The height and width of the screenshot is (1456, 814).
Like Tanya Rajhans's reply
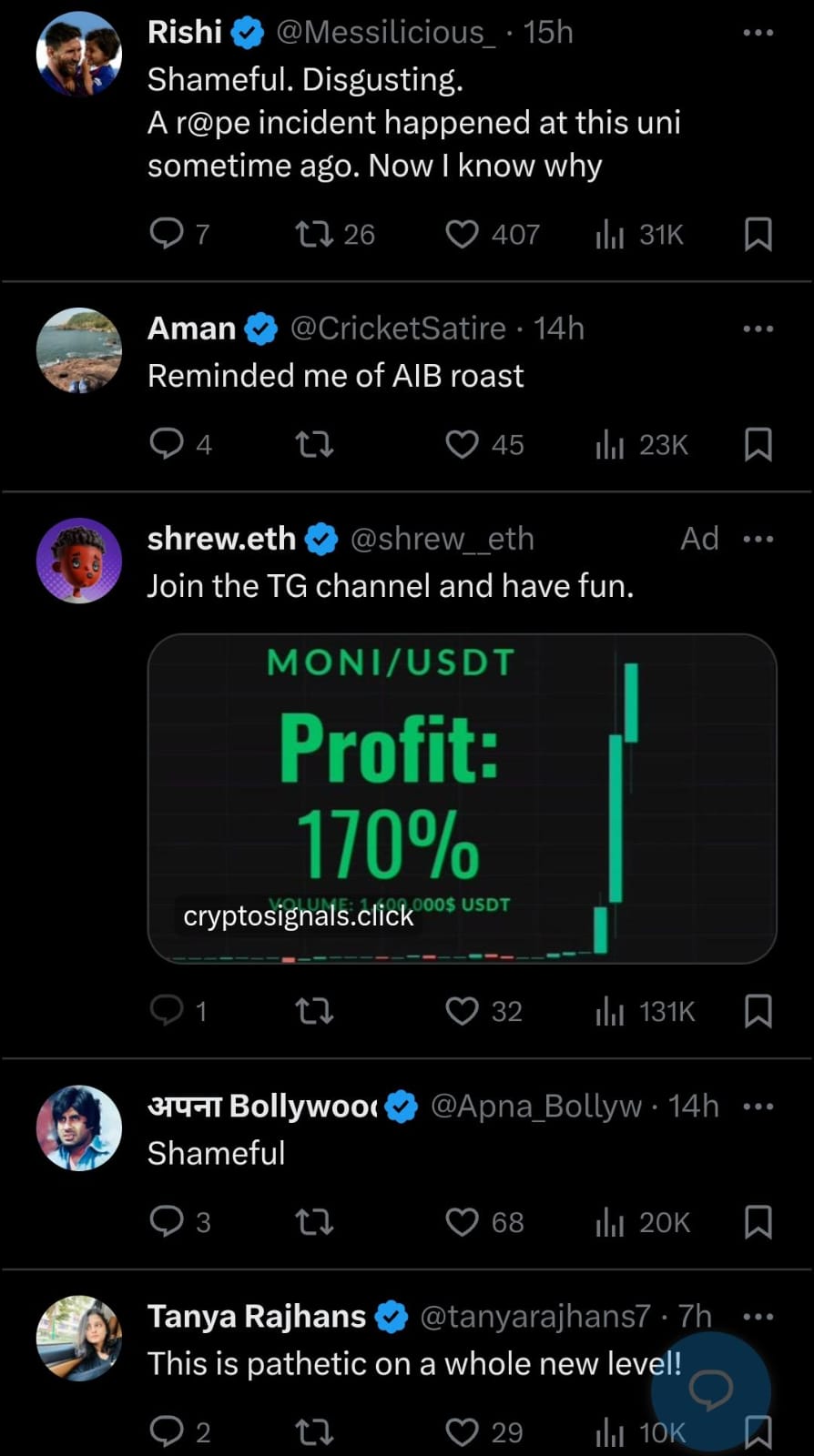[x=462, y=1431]
